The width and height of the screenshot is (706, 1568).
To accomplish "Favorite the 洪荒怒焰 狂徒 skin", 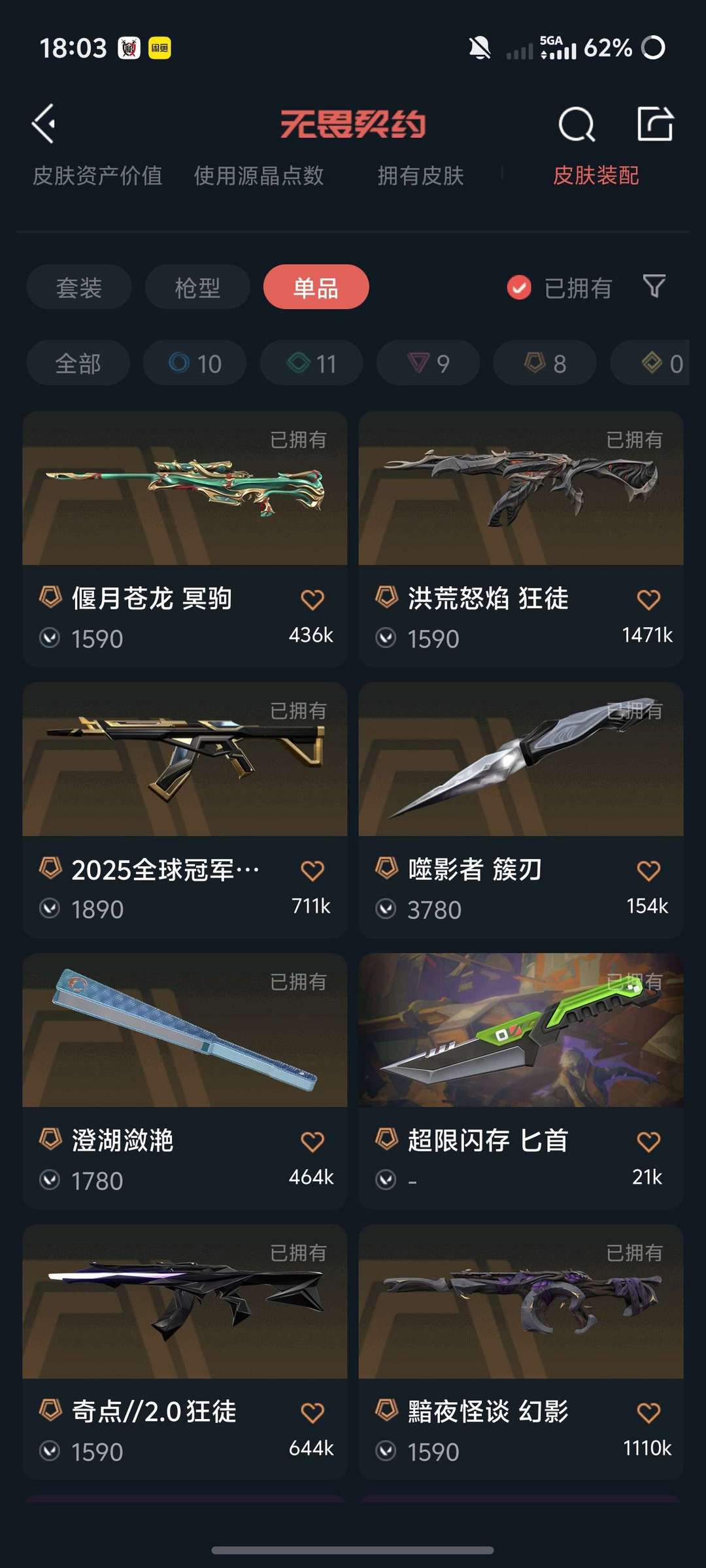I will click(648, 599).
